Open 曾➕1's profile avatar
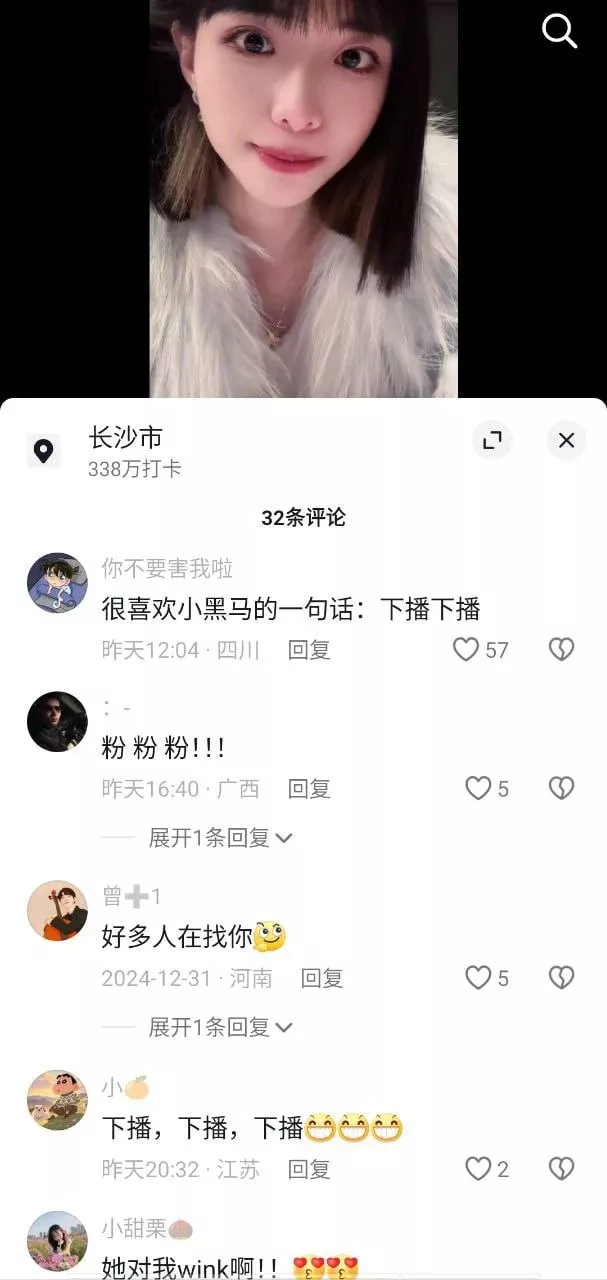This screenshot has width=607, height=1280. pyautogui.click(x=57, y=911)
